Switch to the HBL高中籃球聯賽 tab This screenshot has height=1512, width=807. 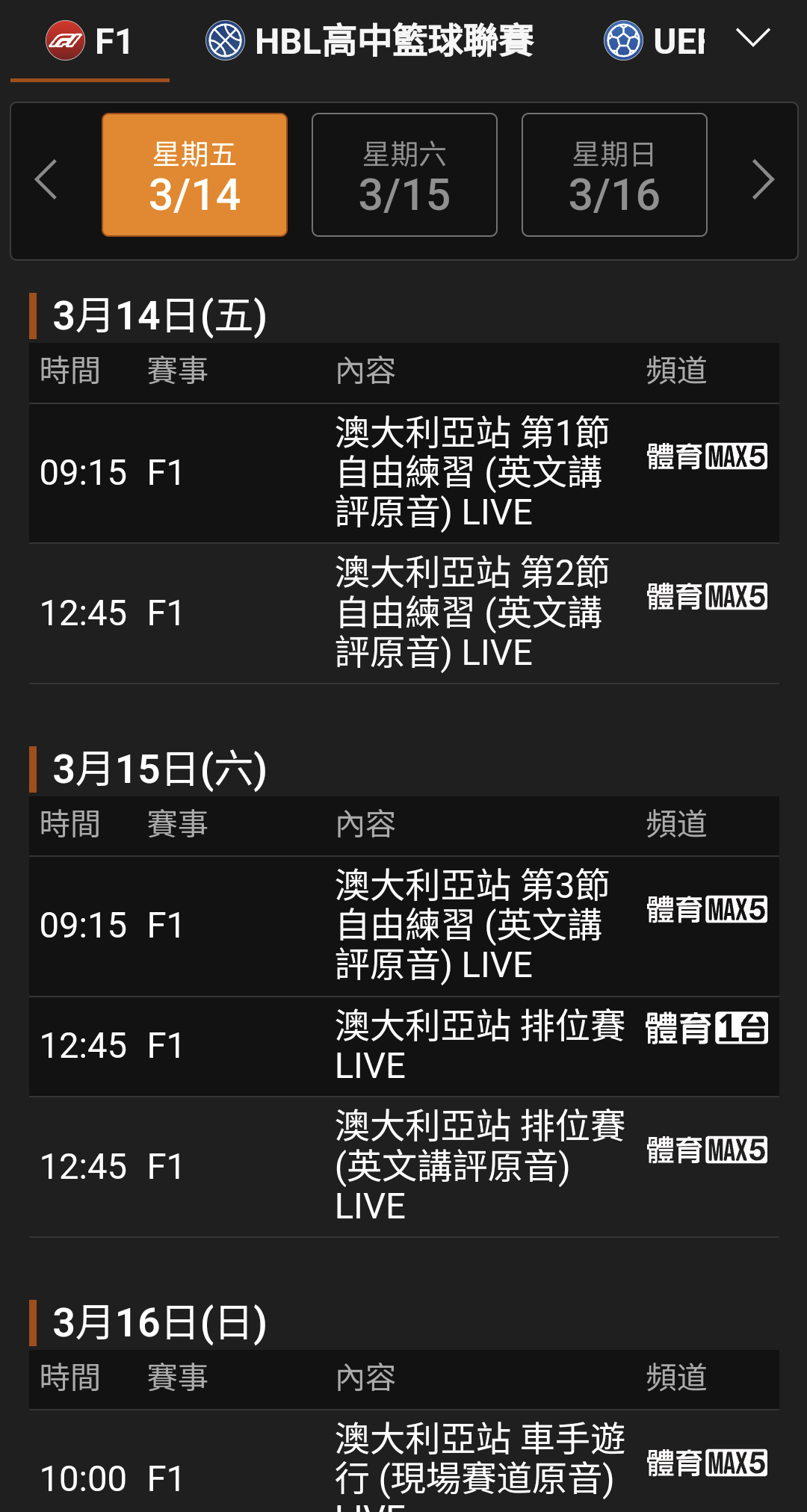(370, 40)
